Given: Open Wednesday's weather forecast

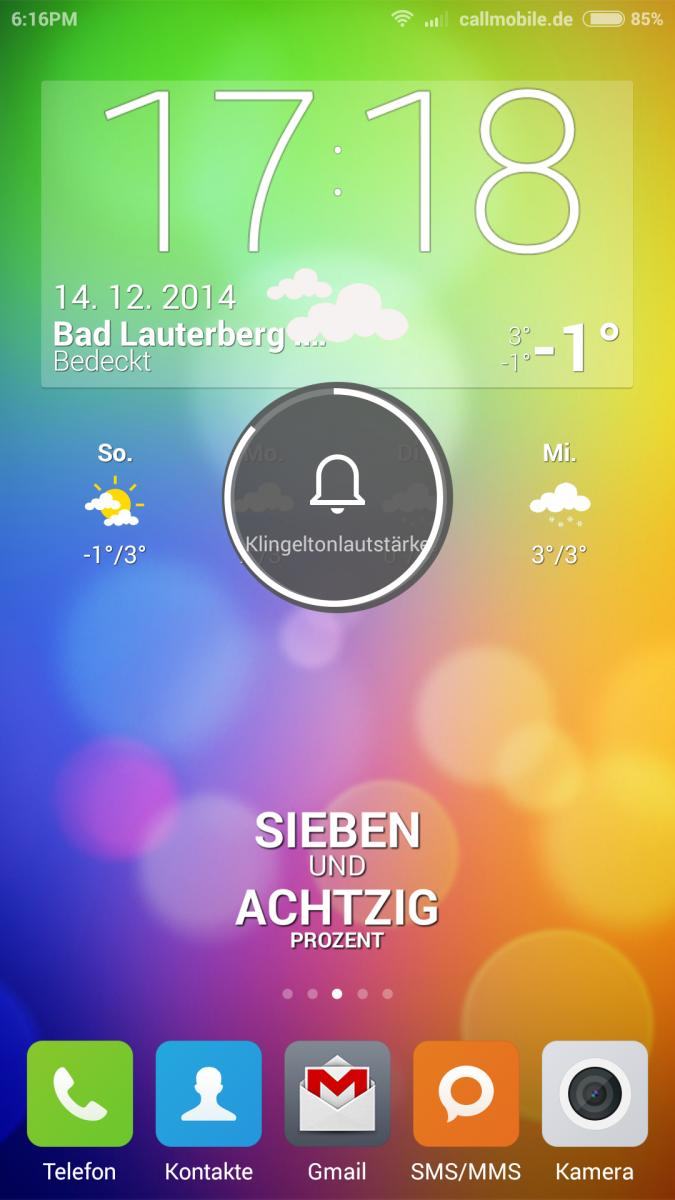Looking at the screenshot, I should pos(559,504).
